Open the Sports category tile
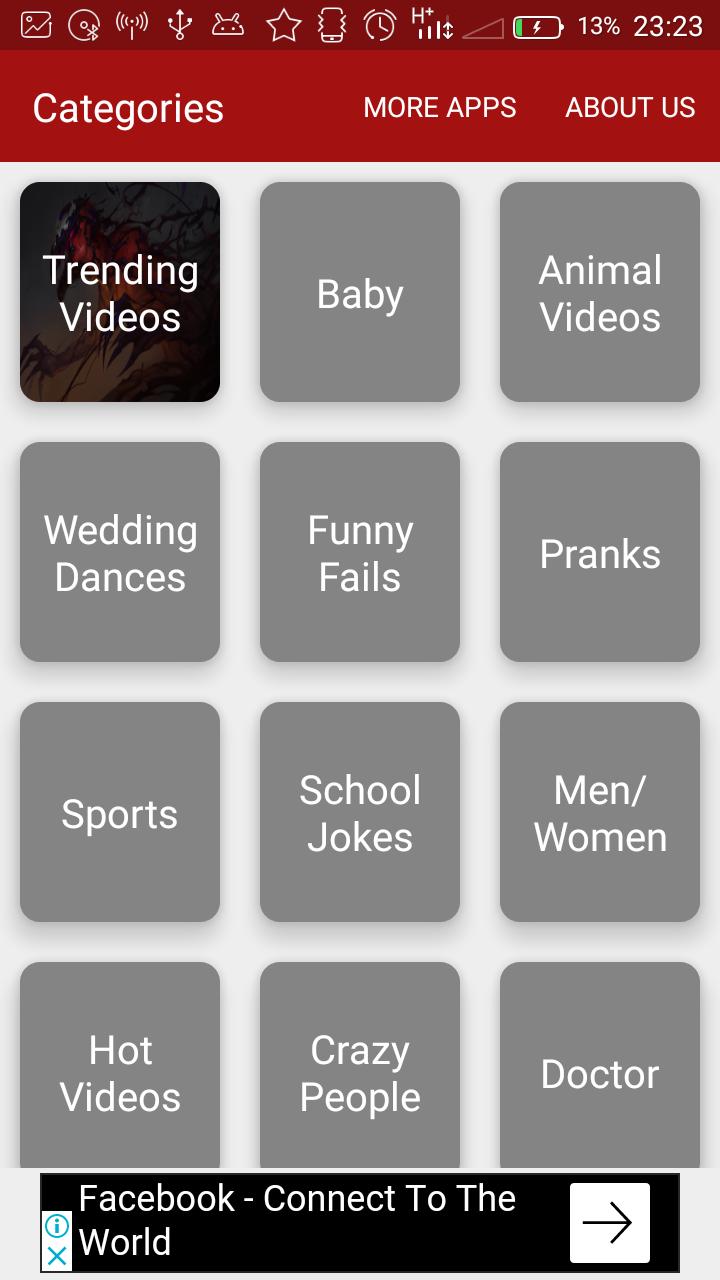This screenshot has height=1280, width=720. (x=120, y=812)
